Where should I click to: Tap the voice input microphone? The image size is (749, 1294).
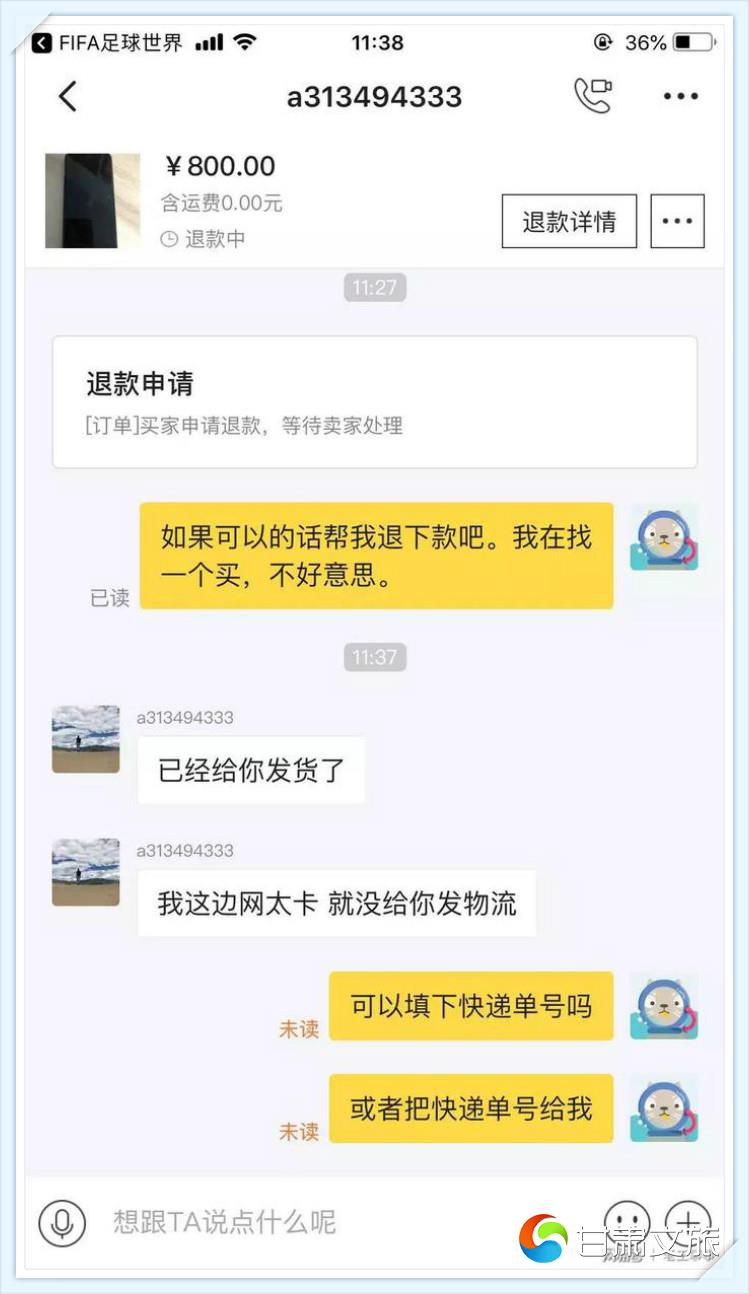point(62,1222)
